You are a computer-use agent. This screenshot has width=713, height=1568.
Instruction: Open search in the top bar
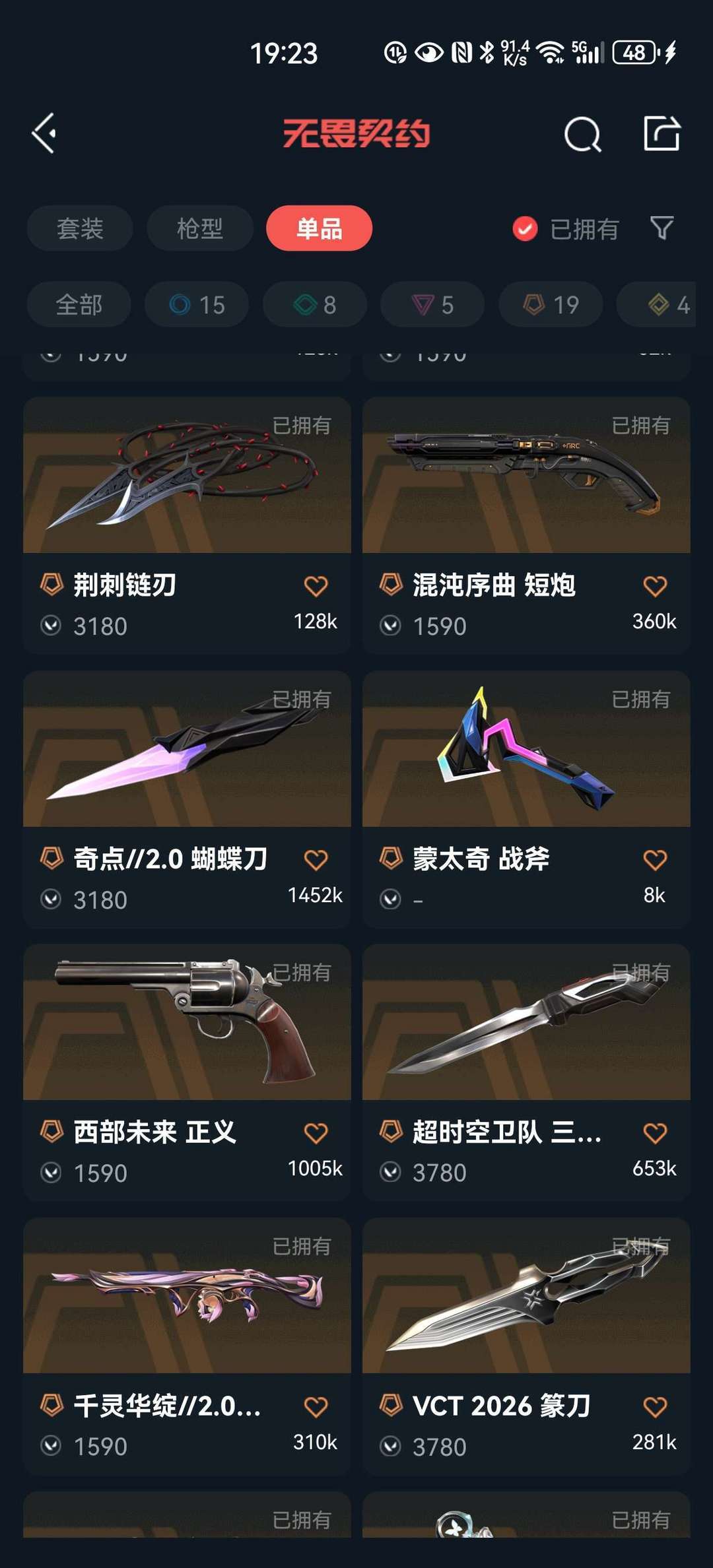(x=582, y=135)
